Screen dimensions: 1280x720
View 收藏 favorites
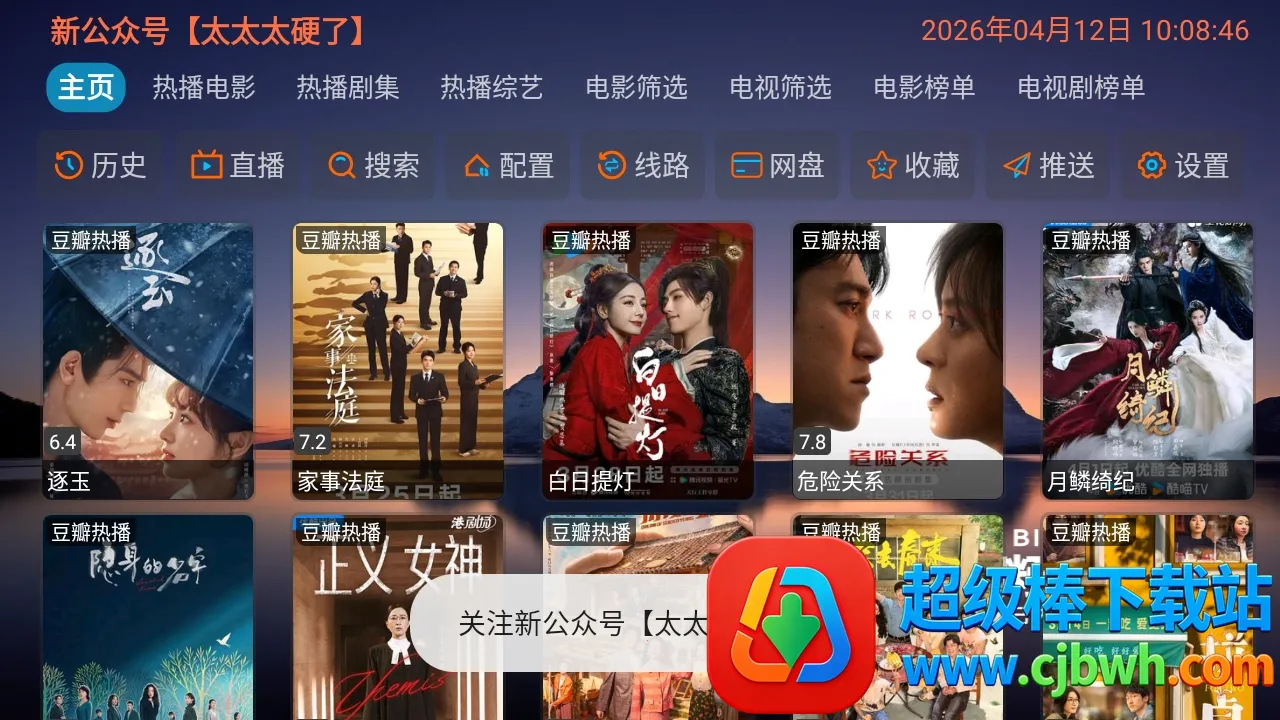click(913, 165)
